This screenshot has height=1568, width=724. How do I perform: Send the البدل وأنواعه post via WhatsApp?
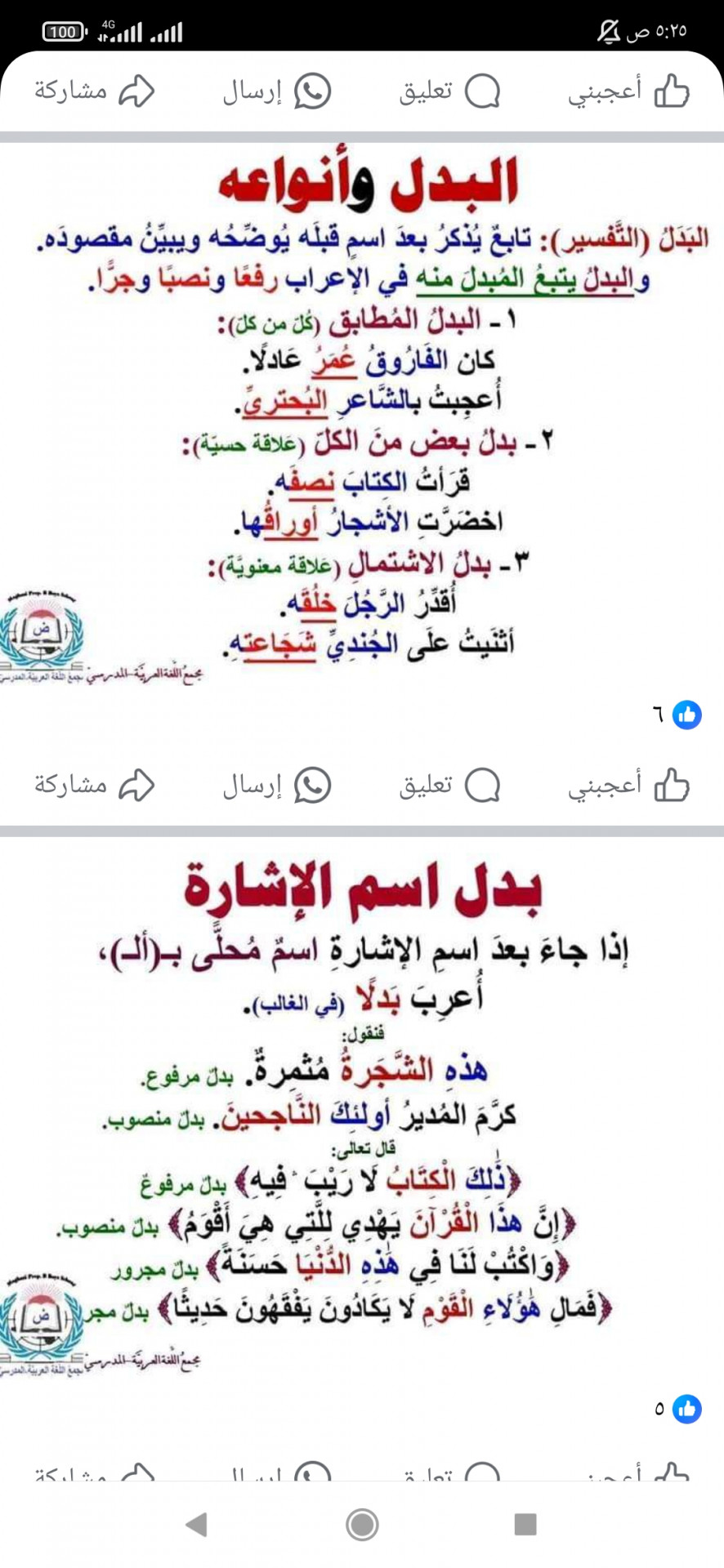[276, 786]
